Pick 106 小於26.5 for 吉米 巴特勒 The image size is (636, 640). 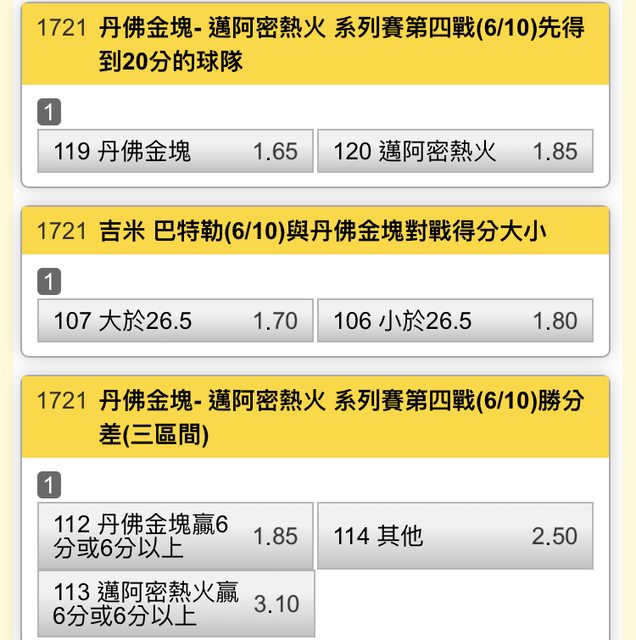tap(455, 321)
